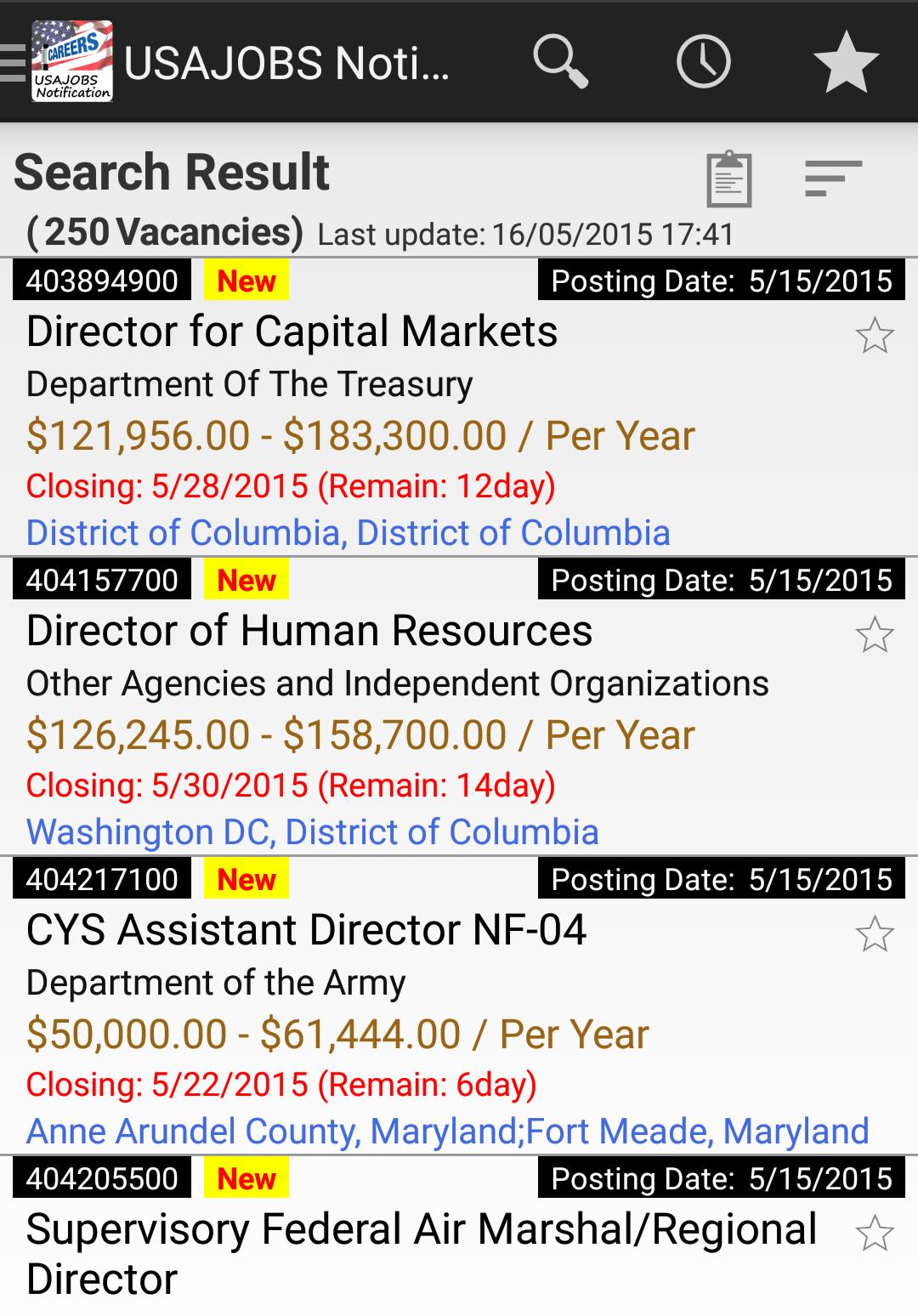Screen dimensions: 918x1316
Task: Open the favorites star in app bar
Action: (x=846, y=61)
